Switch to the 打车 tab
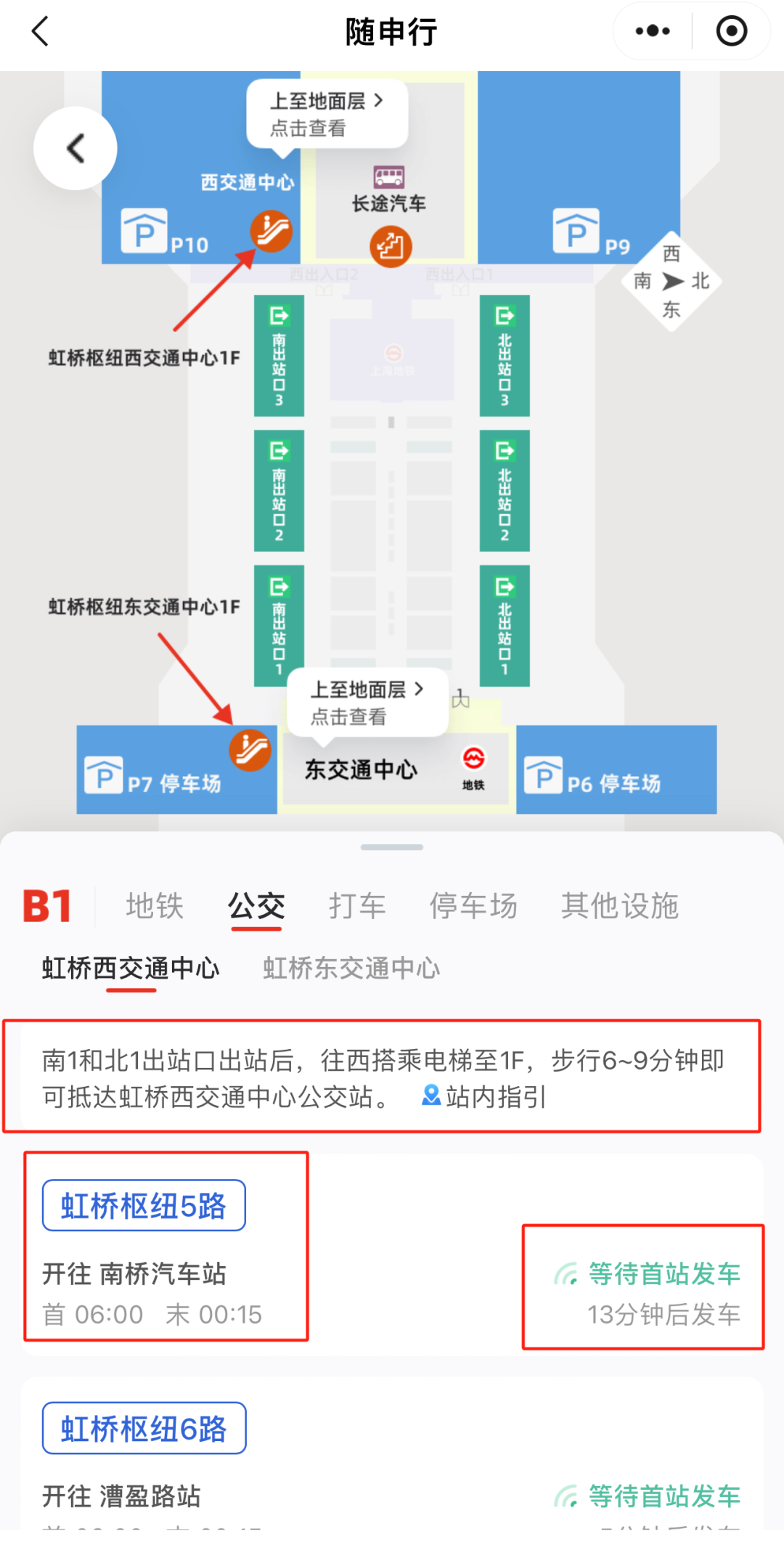The height and width of the screenshot is (1542, 784). click(357, 906)
